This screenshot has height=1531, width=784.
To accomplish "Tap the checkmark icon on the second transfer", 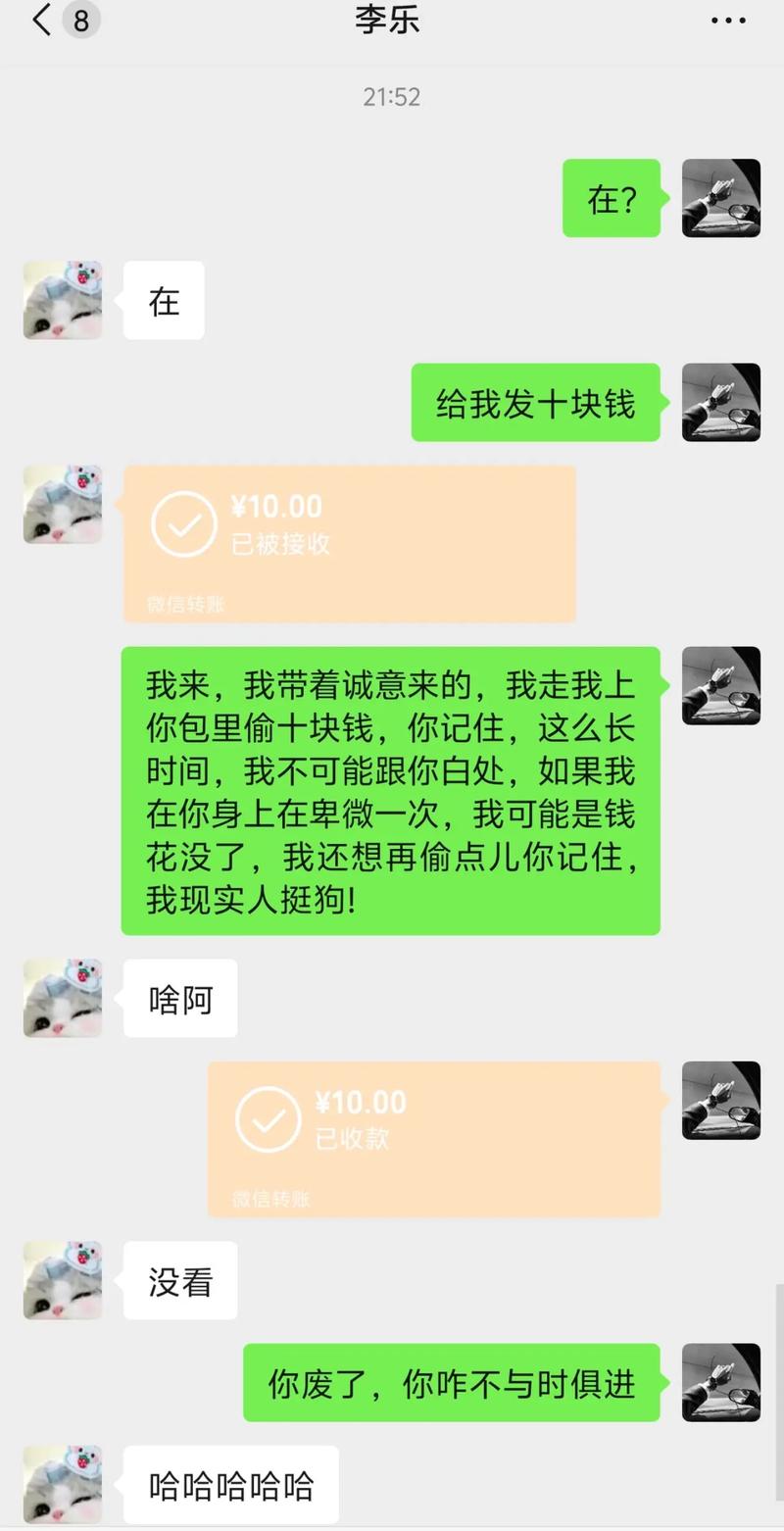I will pyautogui.click(x=266, y=1118).
